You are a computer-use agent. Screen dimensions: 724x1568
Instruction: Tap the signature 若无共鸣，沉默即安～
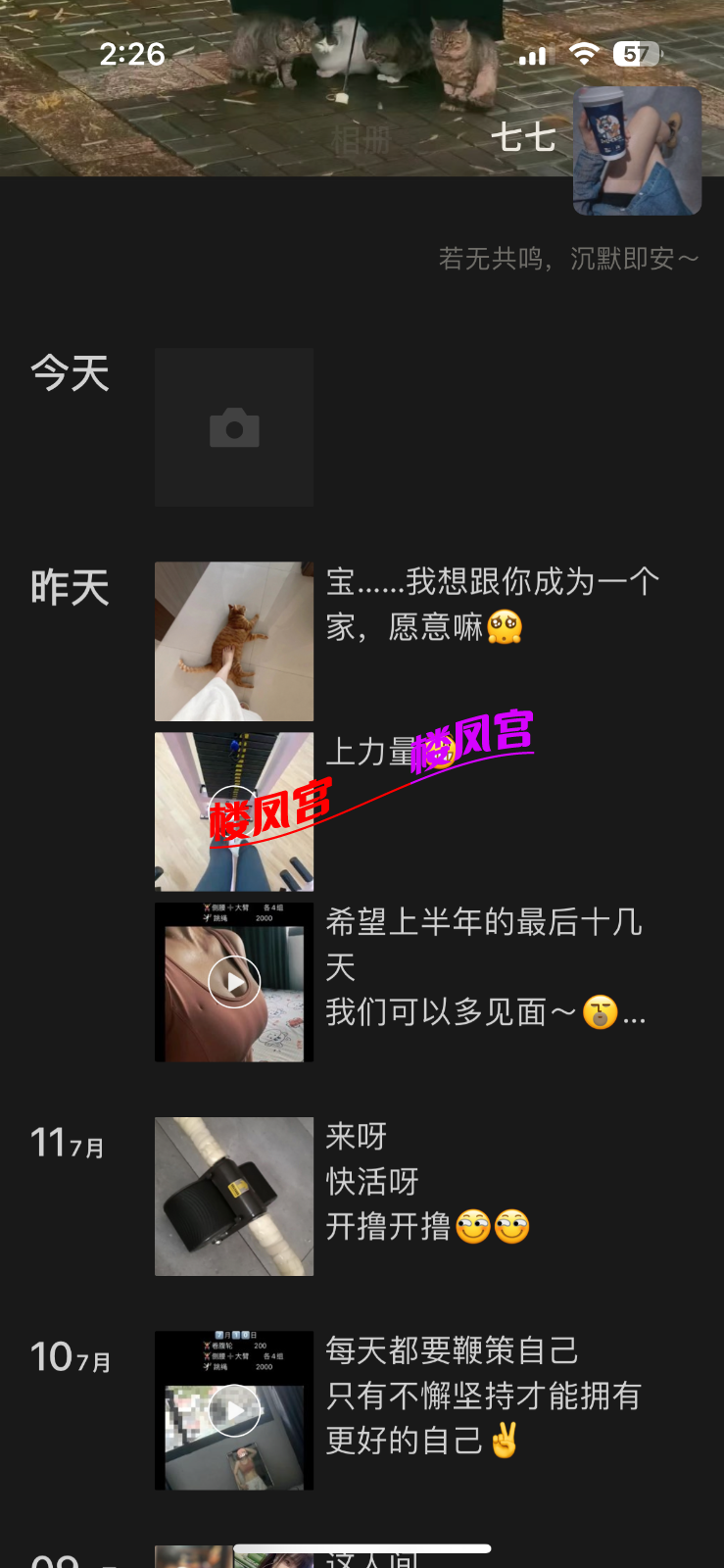568,257
